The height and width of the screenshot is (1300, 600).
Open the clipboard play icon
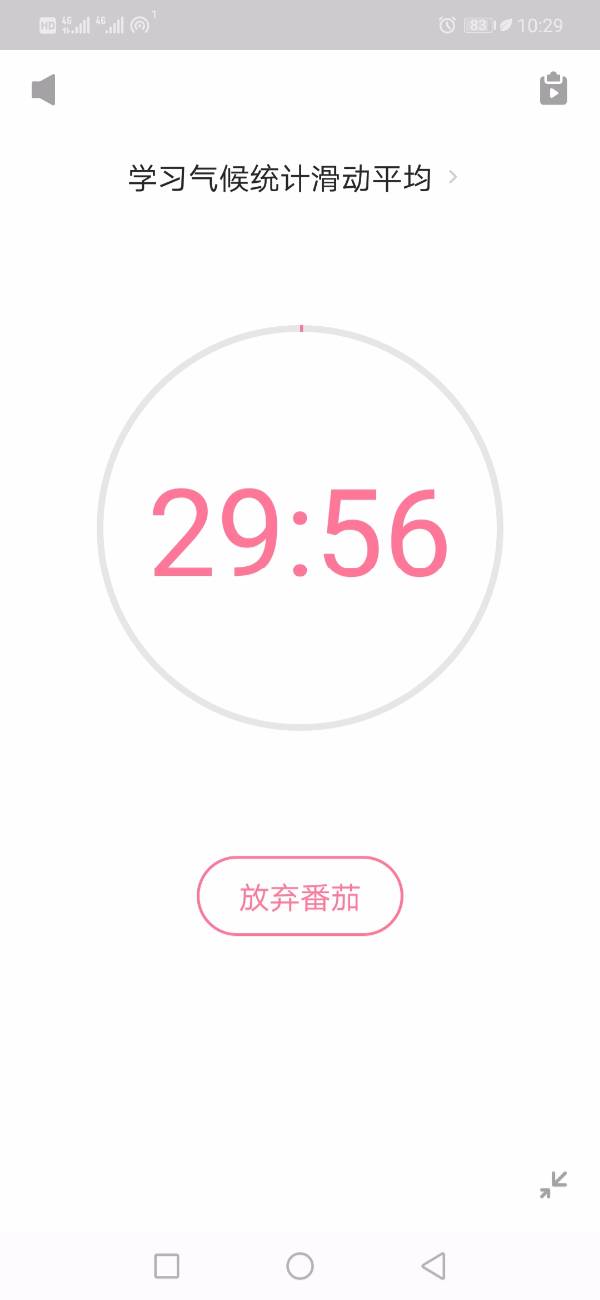553,89
